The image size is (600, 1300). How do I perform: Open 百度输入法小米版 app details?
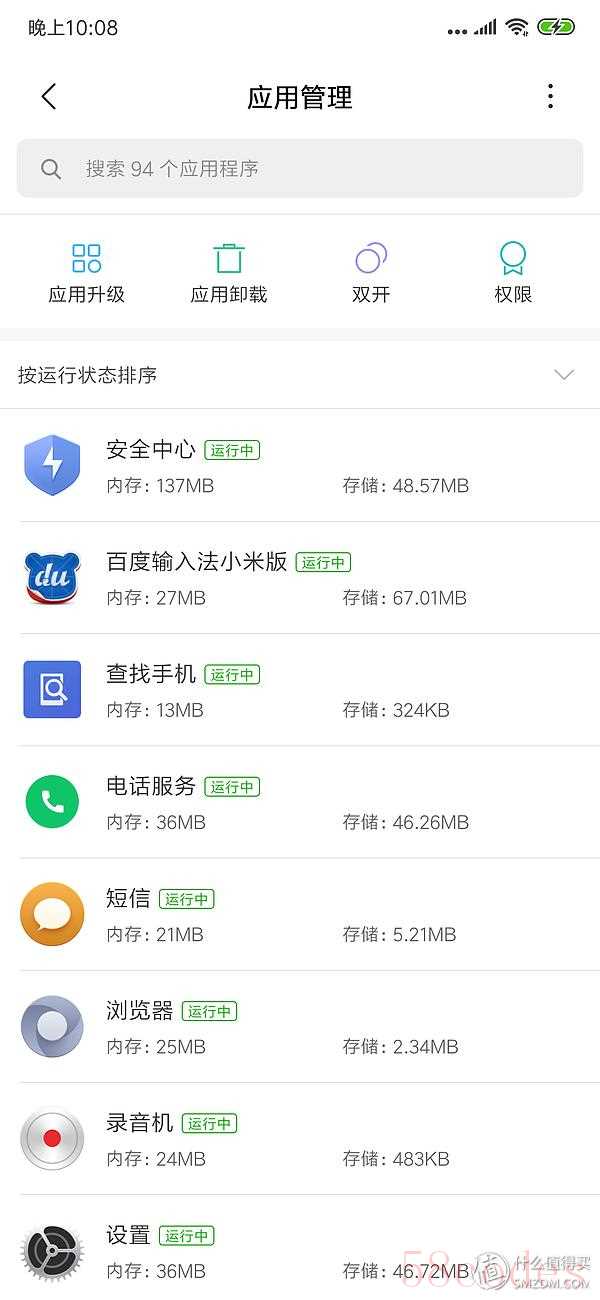click(300, 578)
